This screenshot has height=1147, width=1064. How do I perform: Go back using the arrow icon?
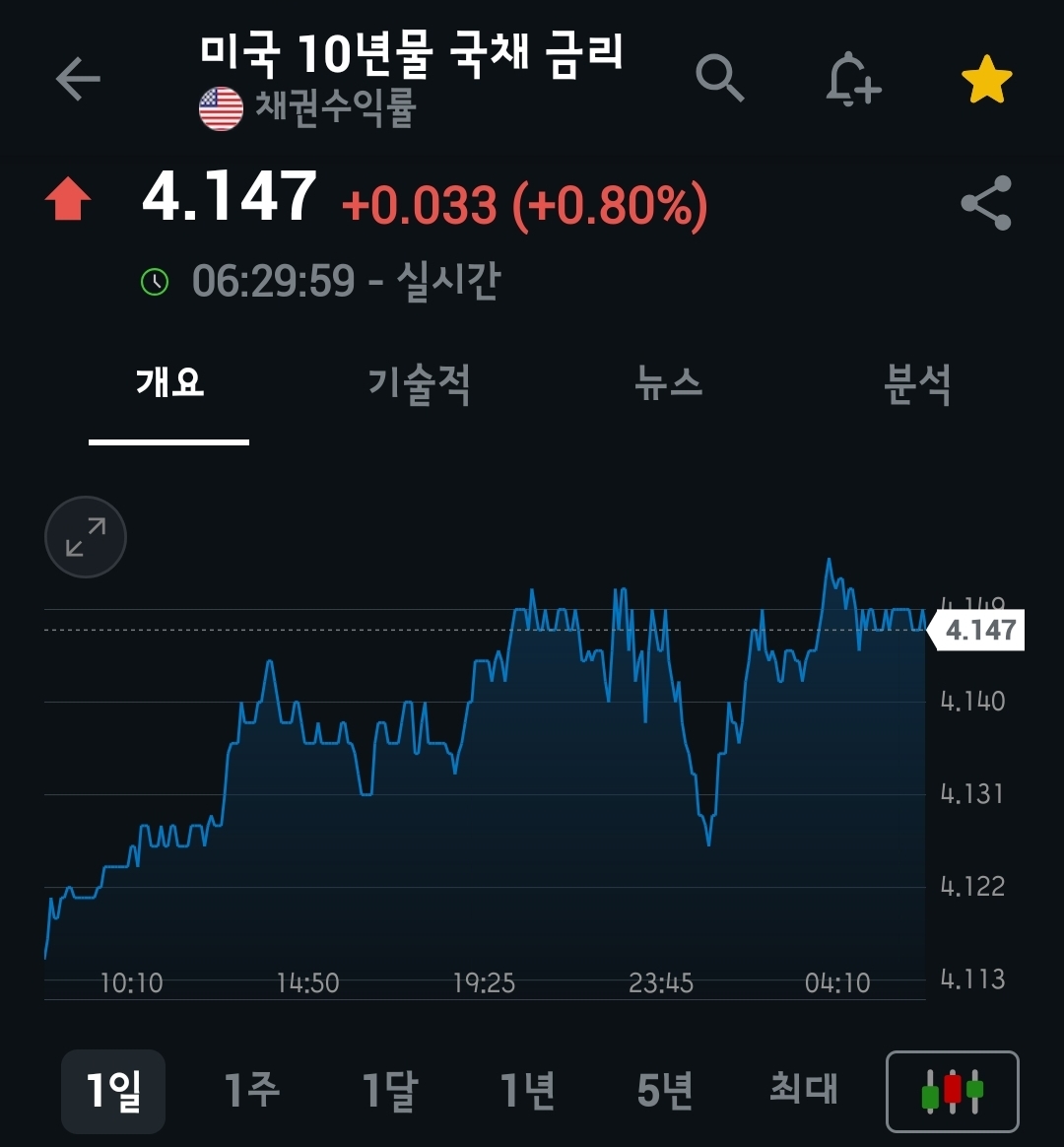[x=78, y=79]
